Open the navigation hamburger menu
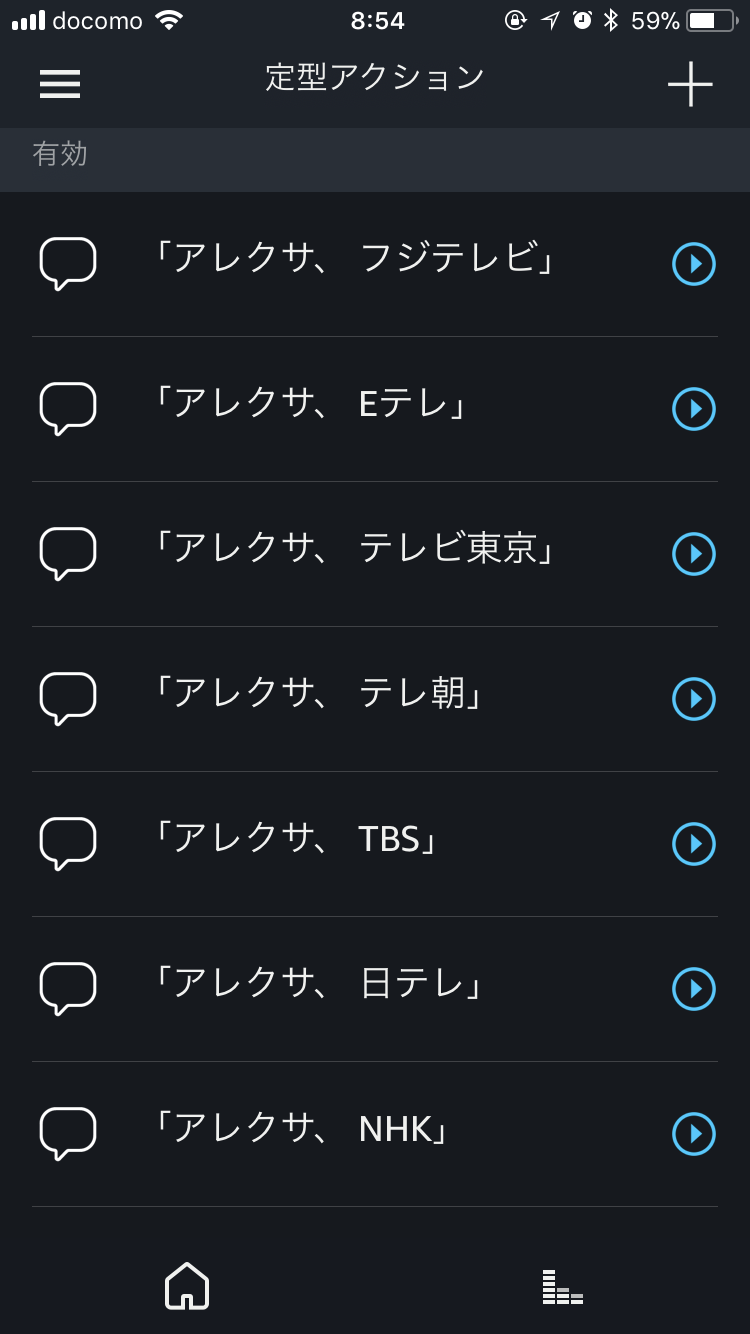Screen dimensions: 750x1334 point(59,84)
